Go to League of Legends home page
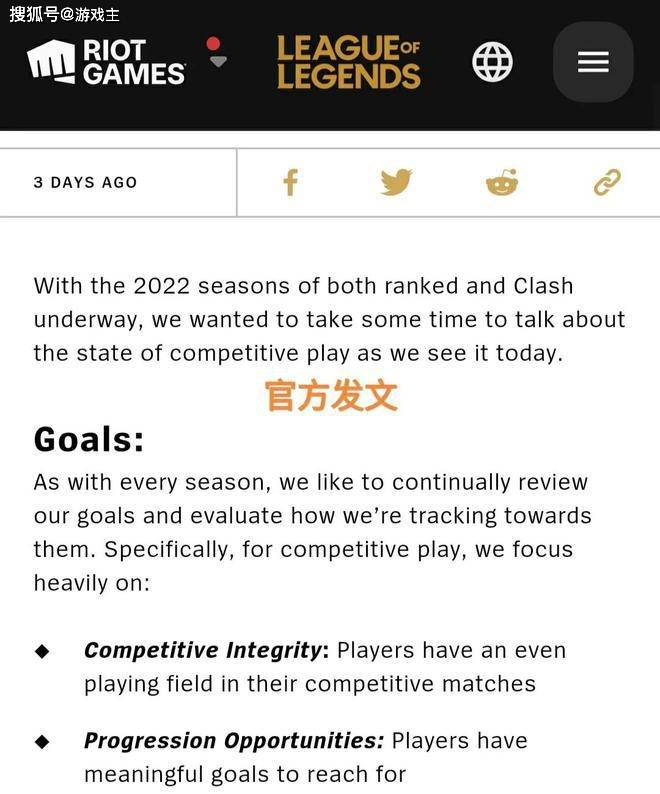Screen dimensions: 660x794 (348, 62)
